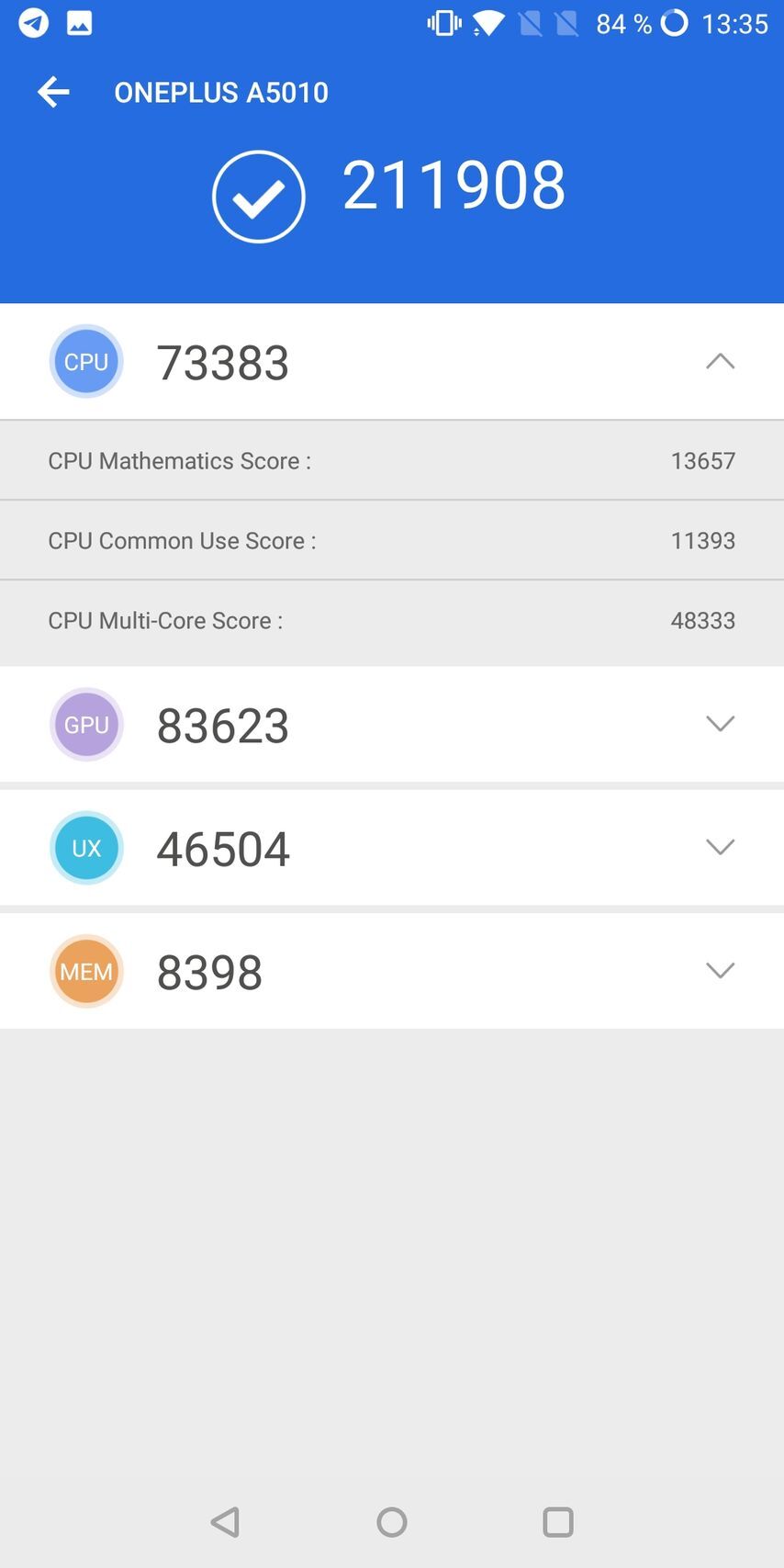Tap the GPU category icon

point(86,725)
